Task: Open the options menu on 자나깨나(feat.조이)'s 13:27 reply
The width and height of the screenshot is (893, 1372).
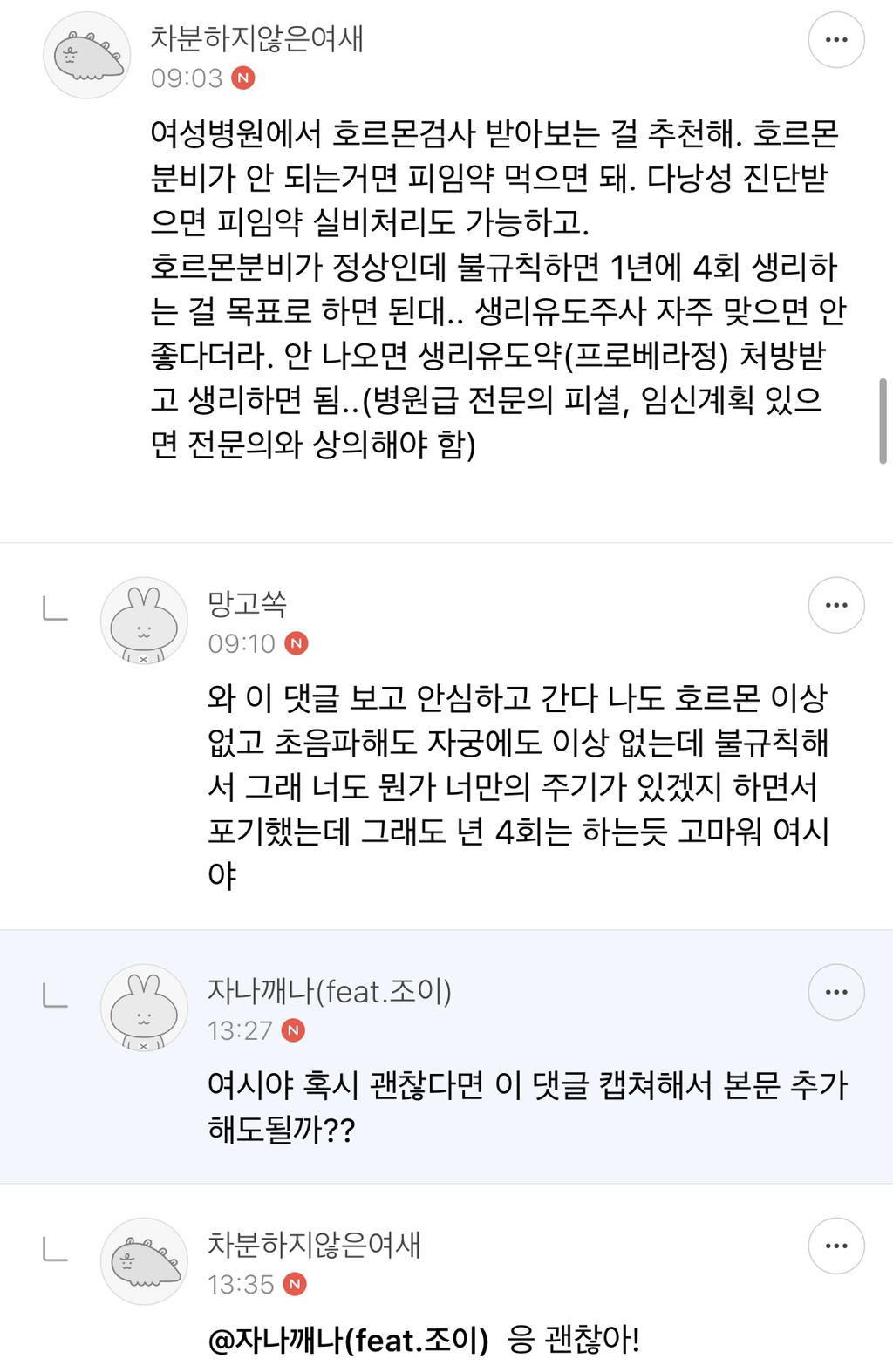Action: point(835,992)
